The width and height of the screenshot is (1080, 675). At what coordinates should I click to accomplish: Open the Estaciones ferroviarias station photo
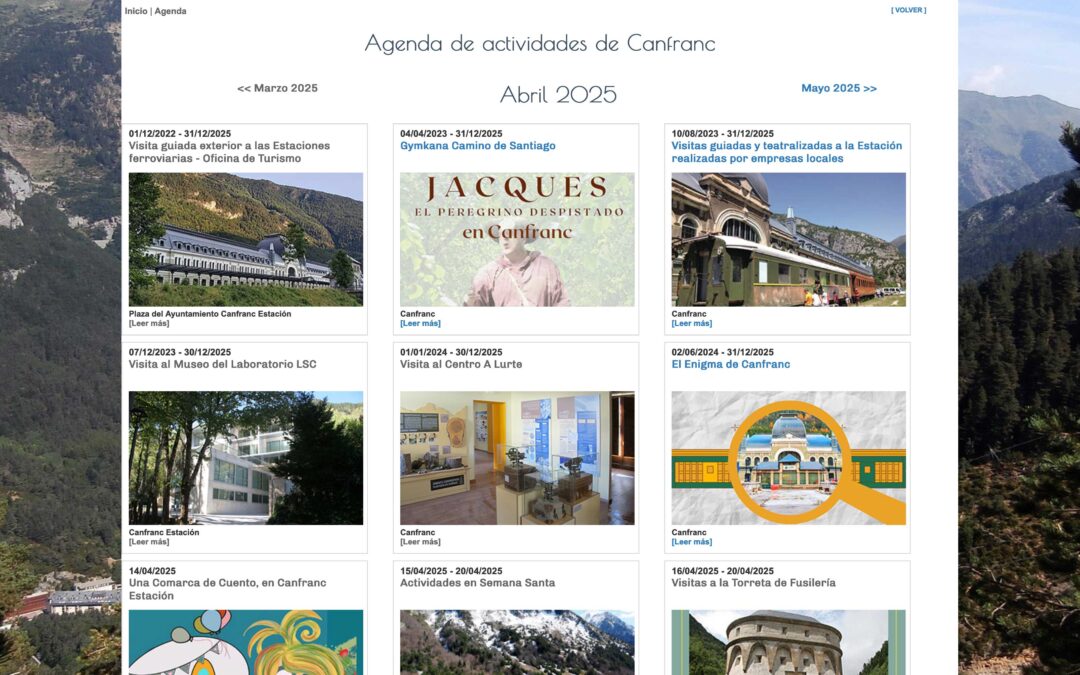245,239
